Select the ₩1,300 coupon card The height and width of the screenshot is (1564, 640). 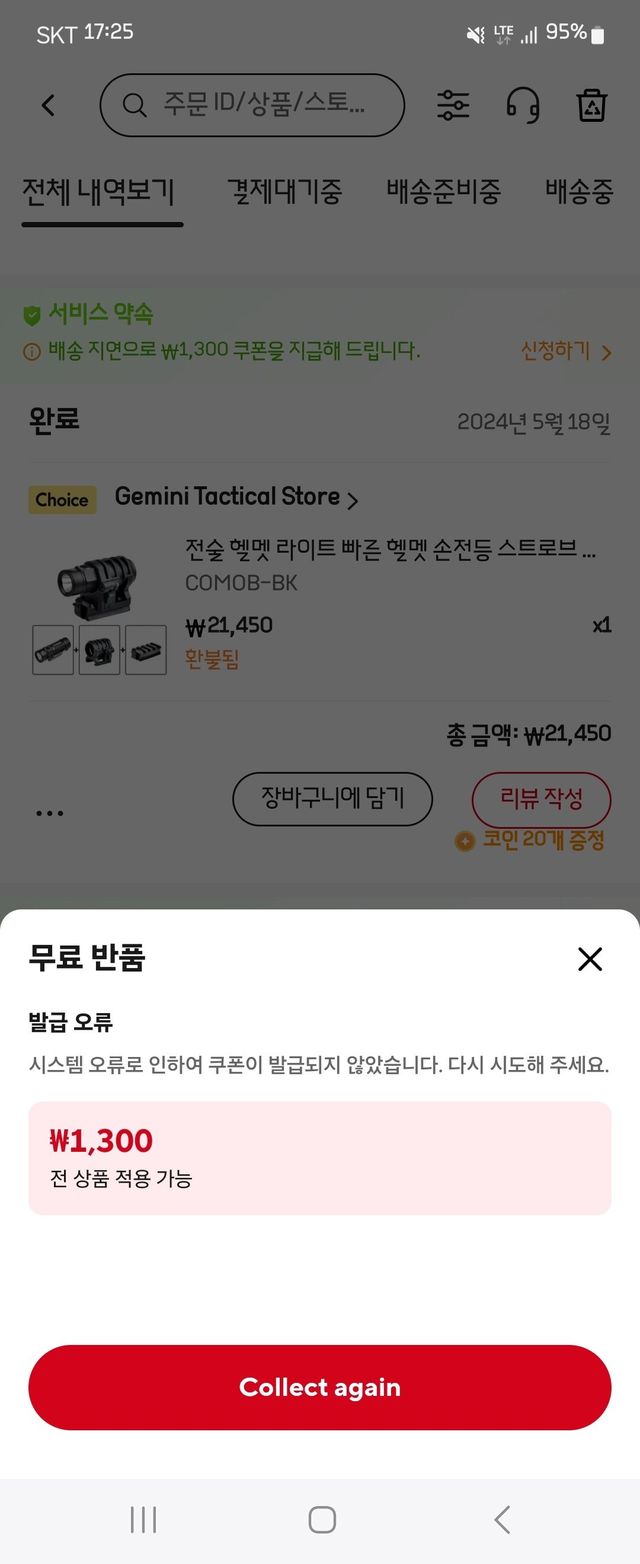pyautogui.click(x=319, y=1158)
